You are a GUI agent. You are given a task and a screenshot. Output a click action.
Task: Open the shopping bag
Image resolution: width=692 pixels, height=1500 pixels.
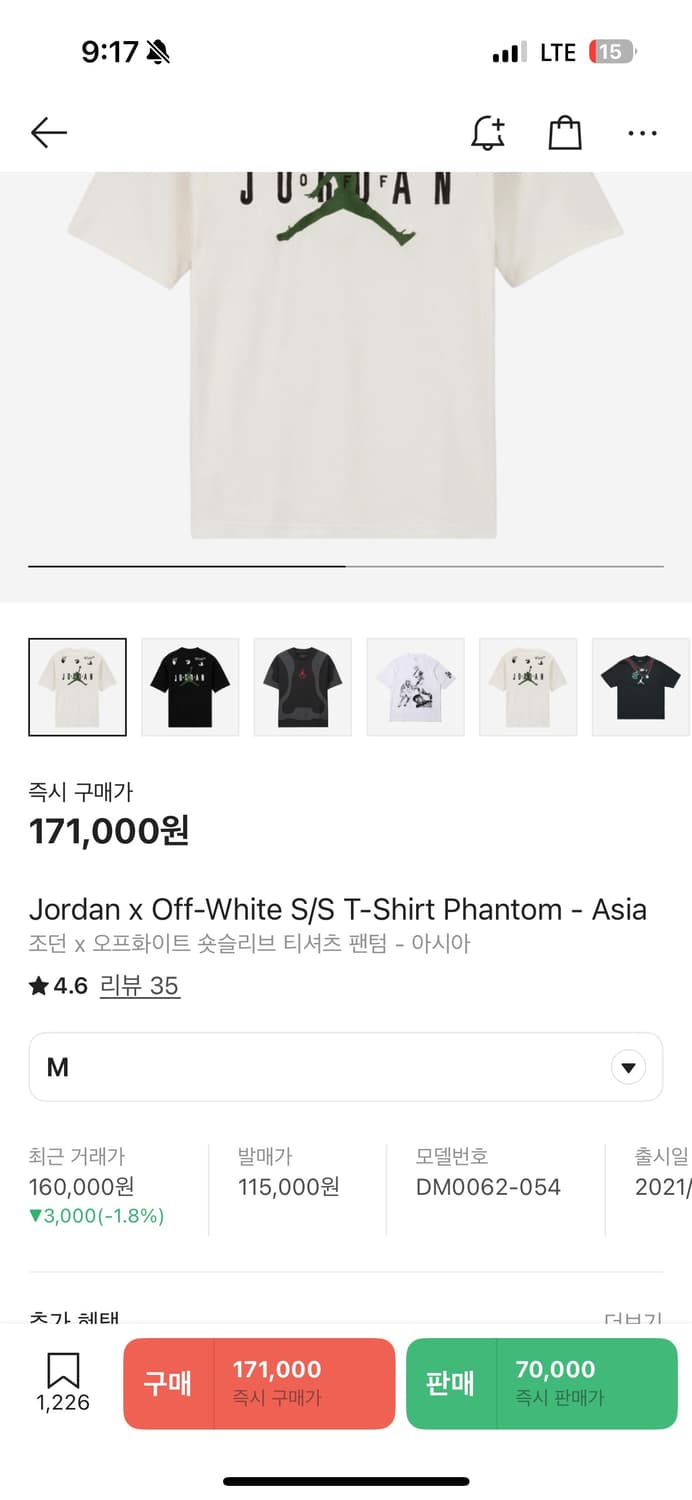(565, 132)
